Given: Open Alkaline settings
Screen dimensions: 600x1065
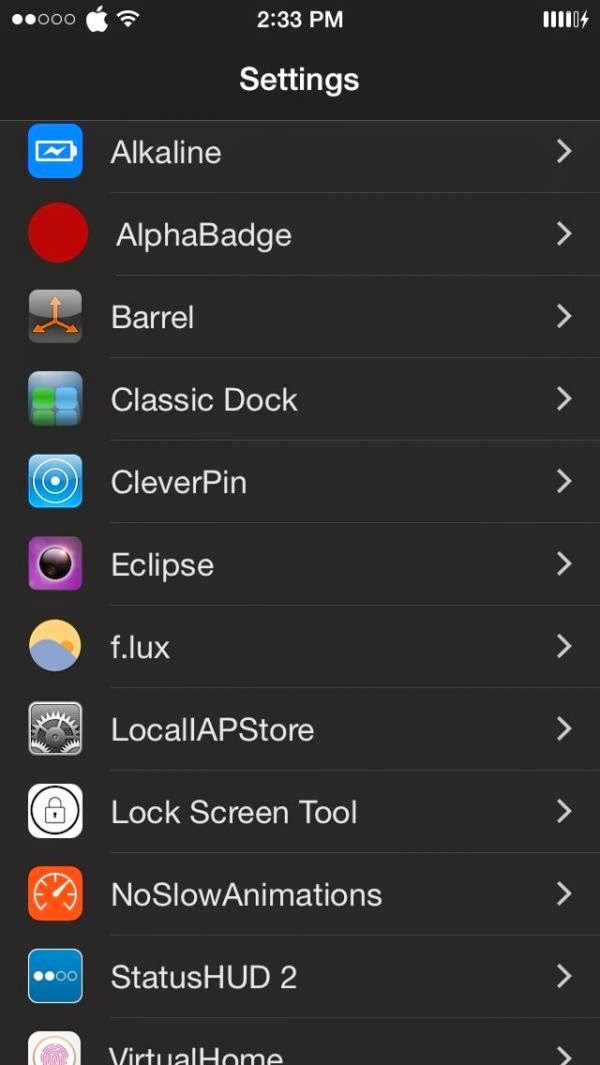Looking at the screenshot, I should pos(300,152).
